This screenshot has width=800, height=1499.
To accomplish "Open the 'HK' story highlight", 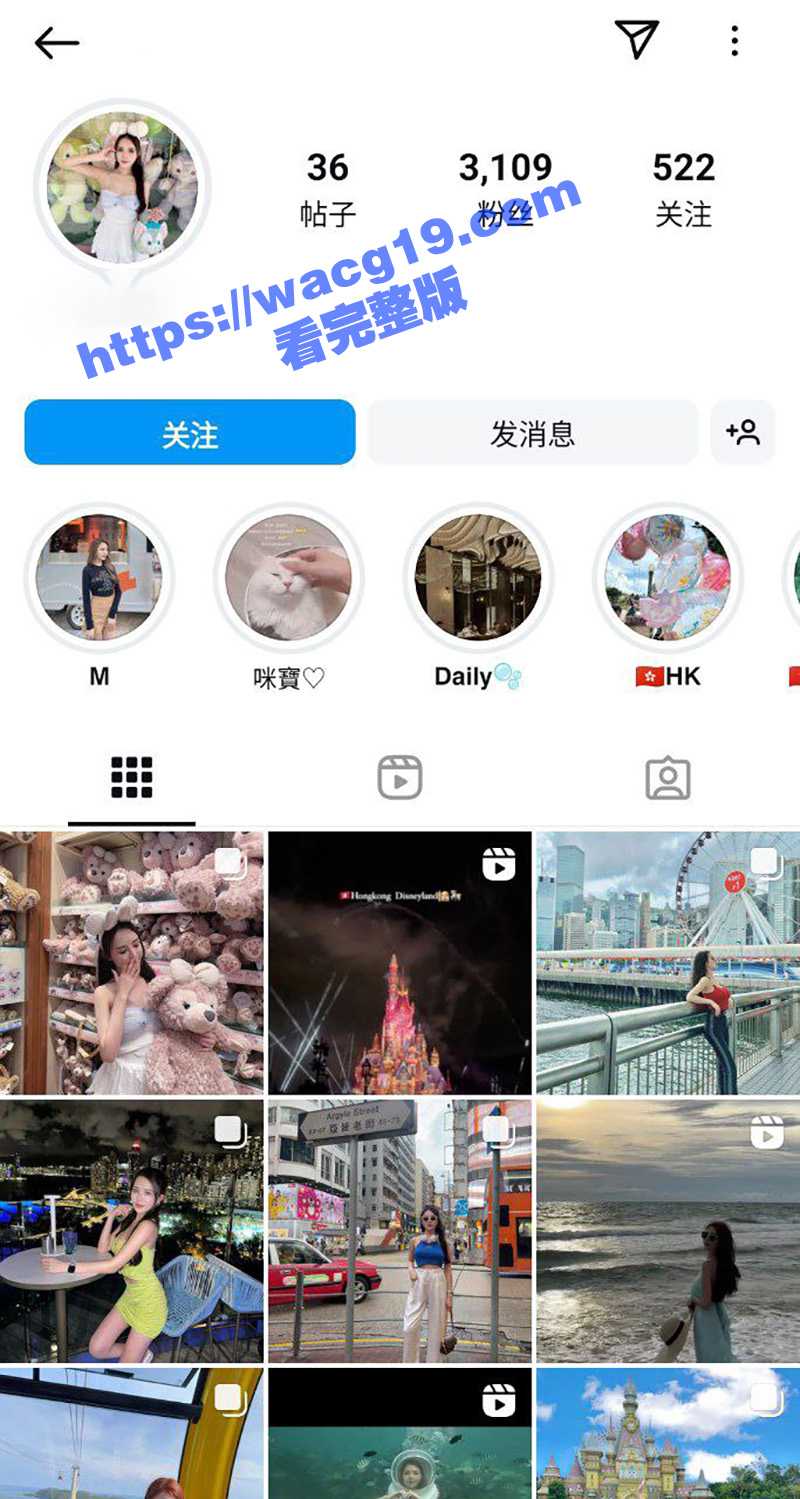I will coord(667,580).
